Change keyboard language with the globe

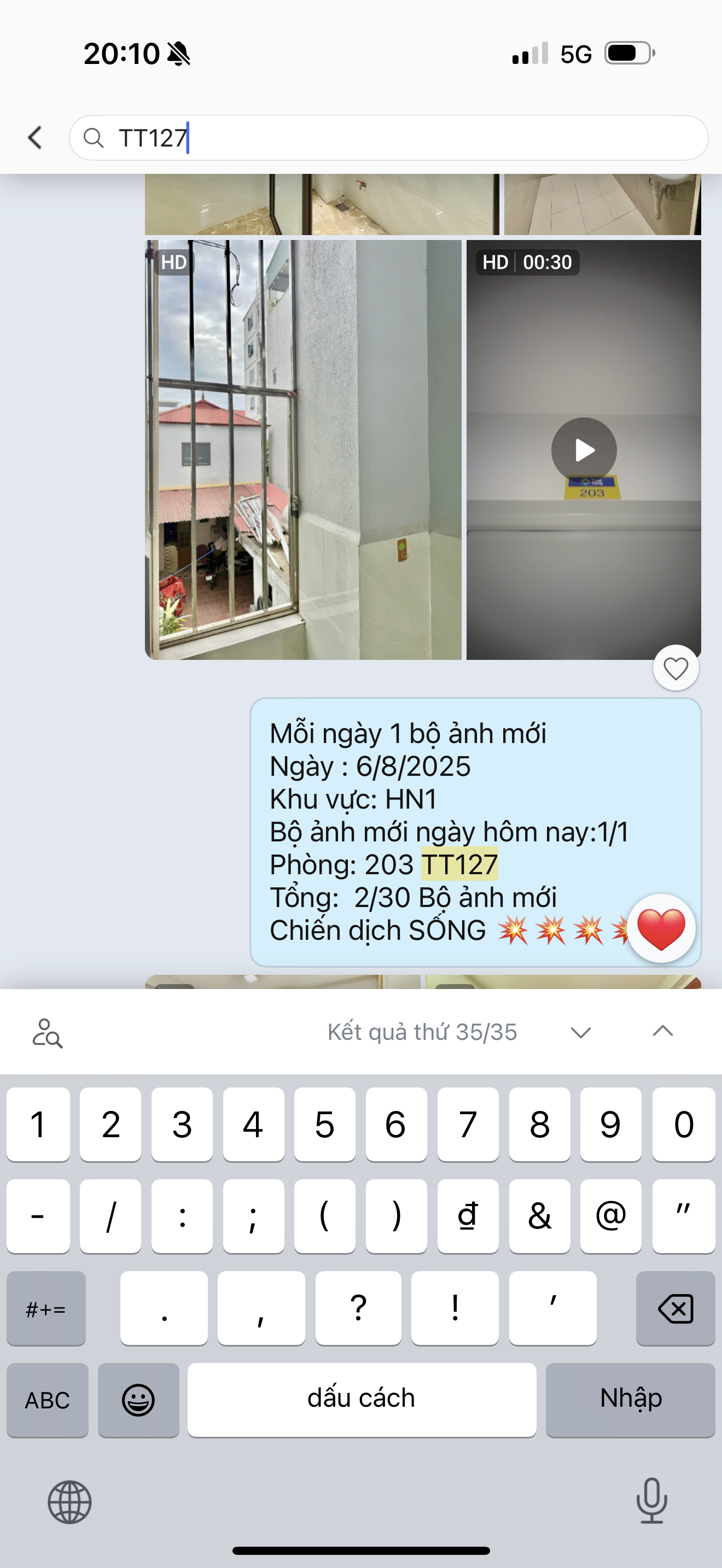69,1502
